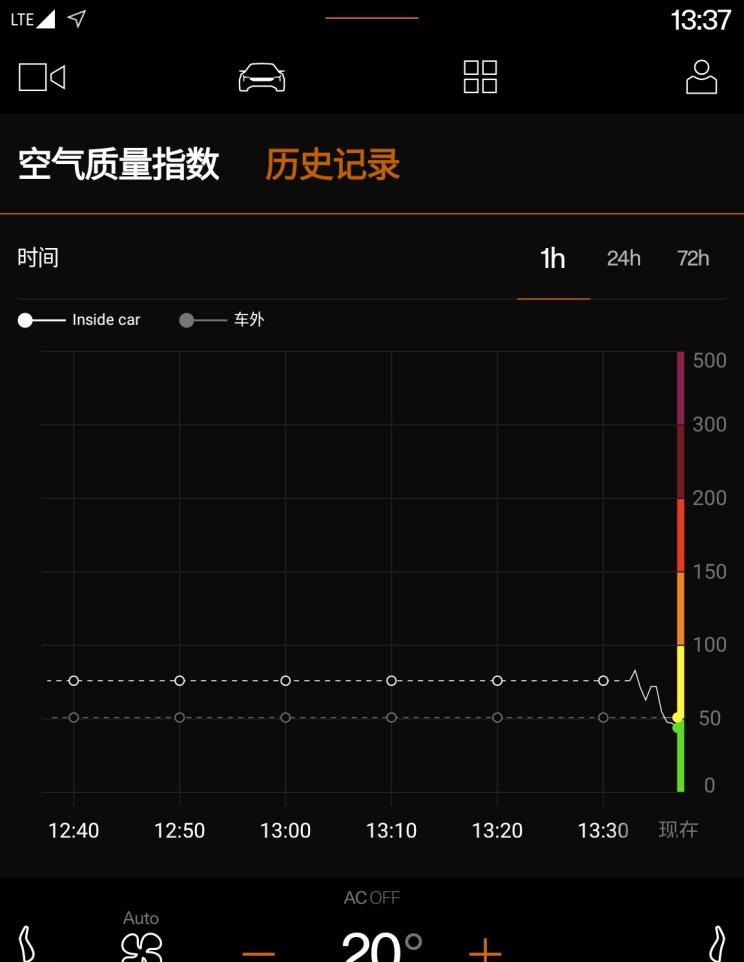Open right seat heating control
This screenshot has height=962, width=744.
tap(716, 943)
